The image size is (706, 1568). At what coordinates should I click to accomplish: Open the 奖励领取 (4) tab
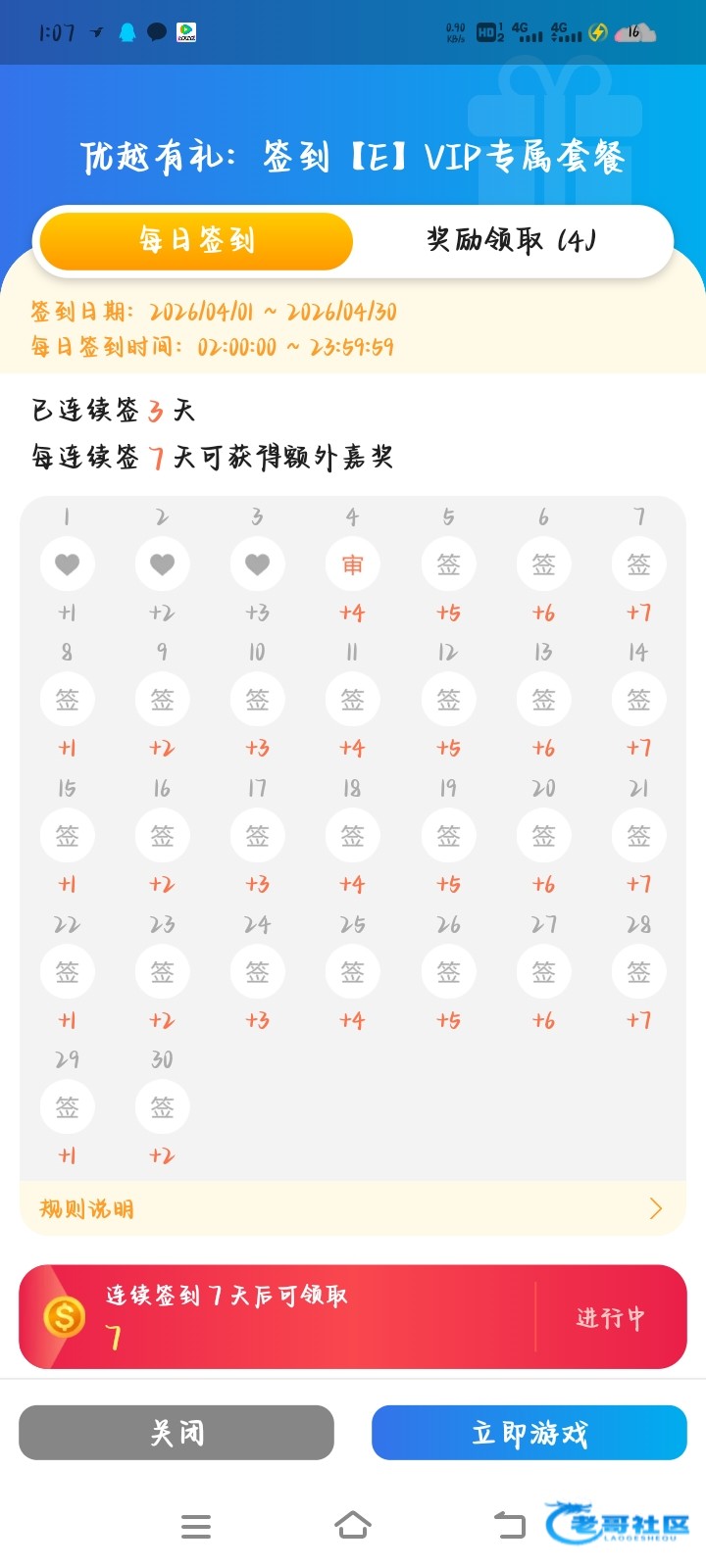point(511,240)
